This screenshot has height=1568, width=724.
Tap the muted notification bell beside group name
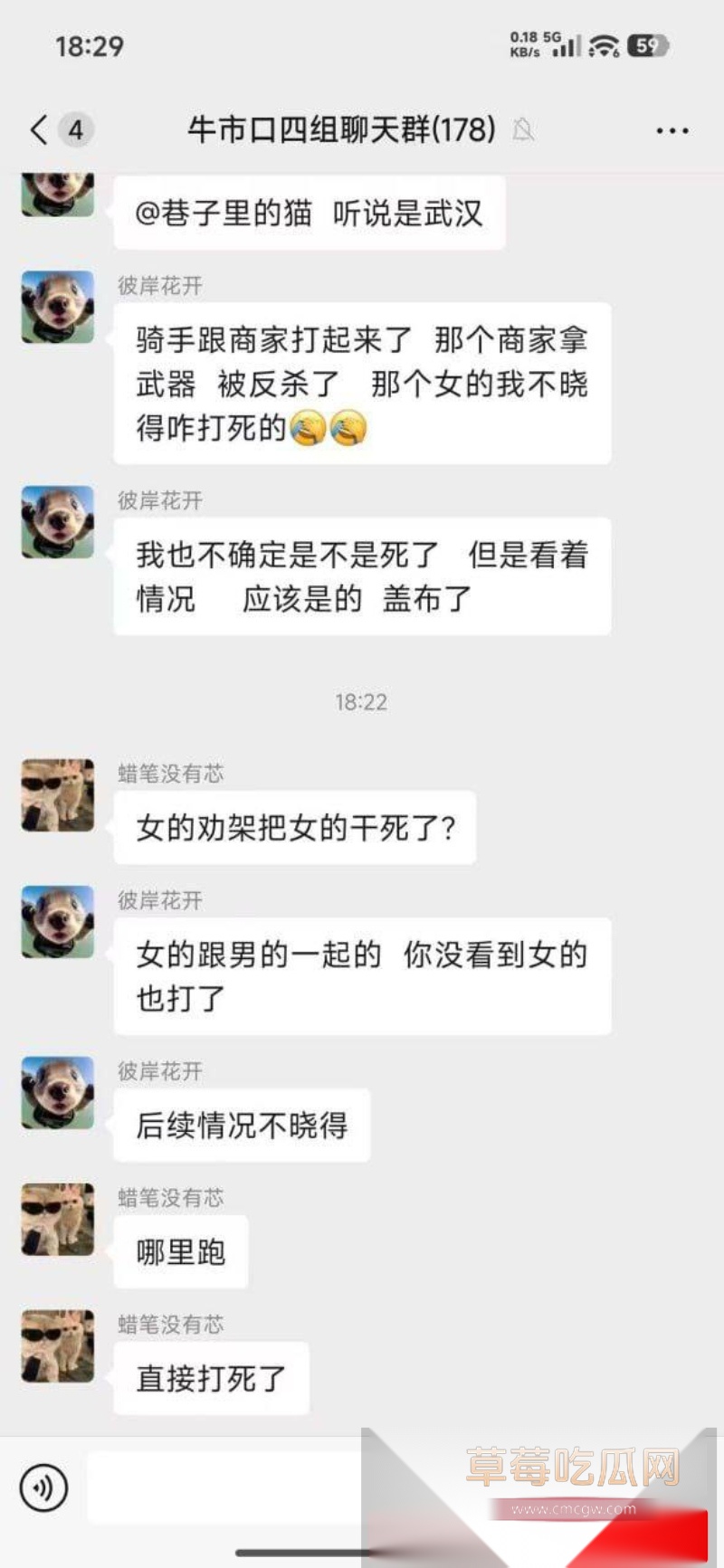[523, 132]
